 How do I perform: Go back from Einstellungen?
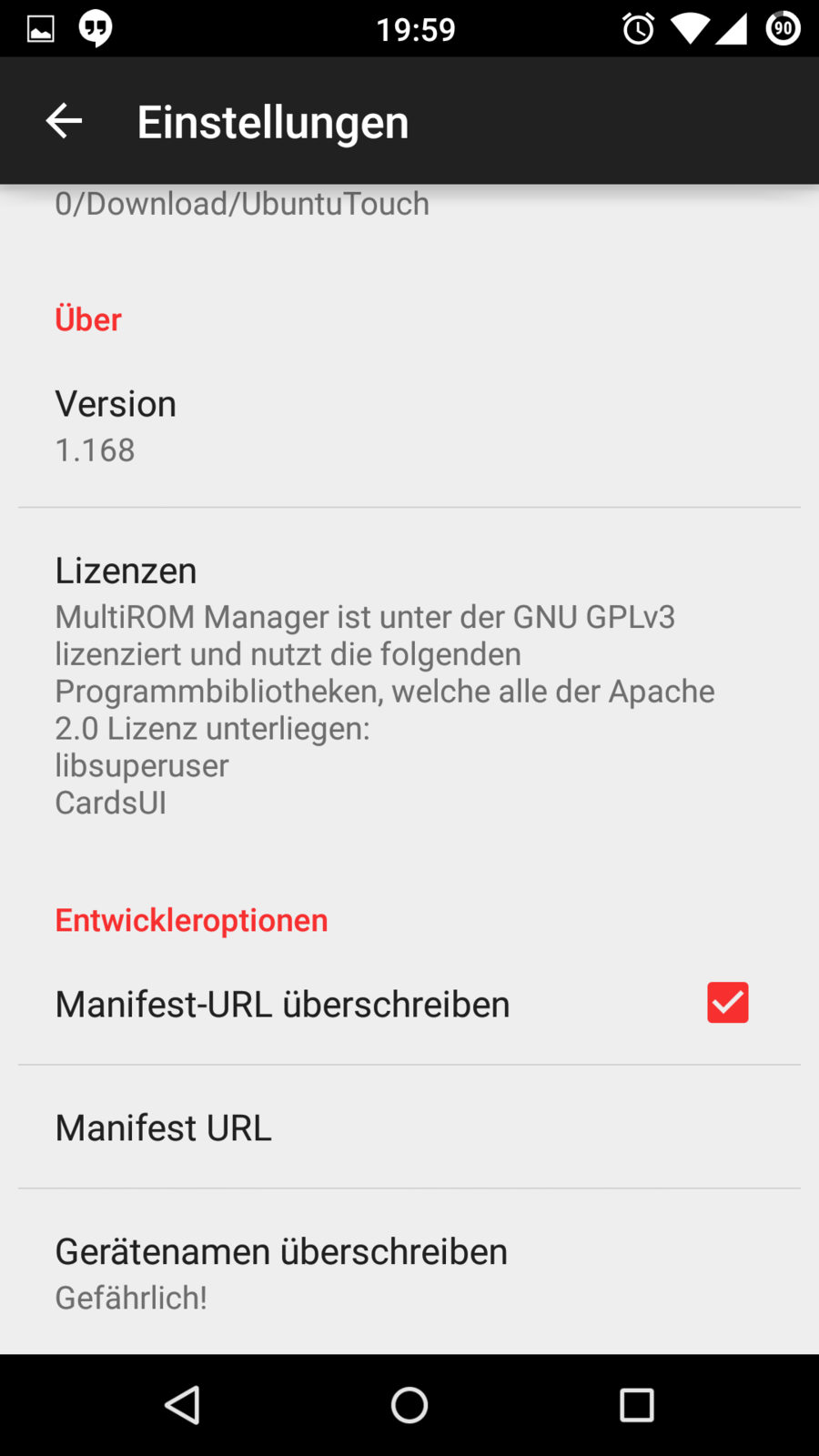coord(64,121)
